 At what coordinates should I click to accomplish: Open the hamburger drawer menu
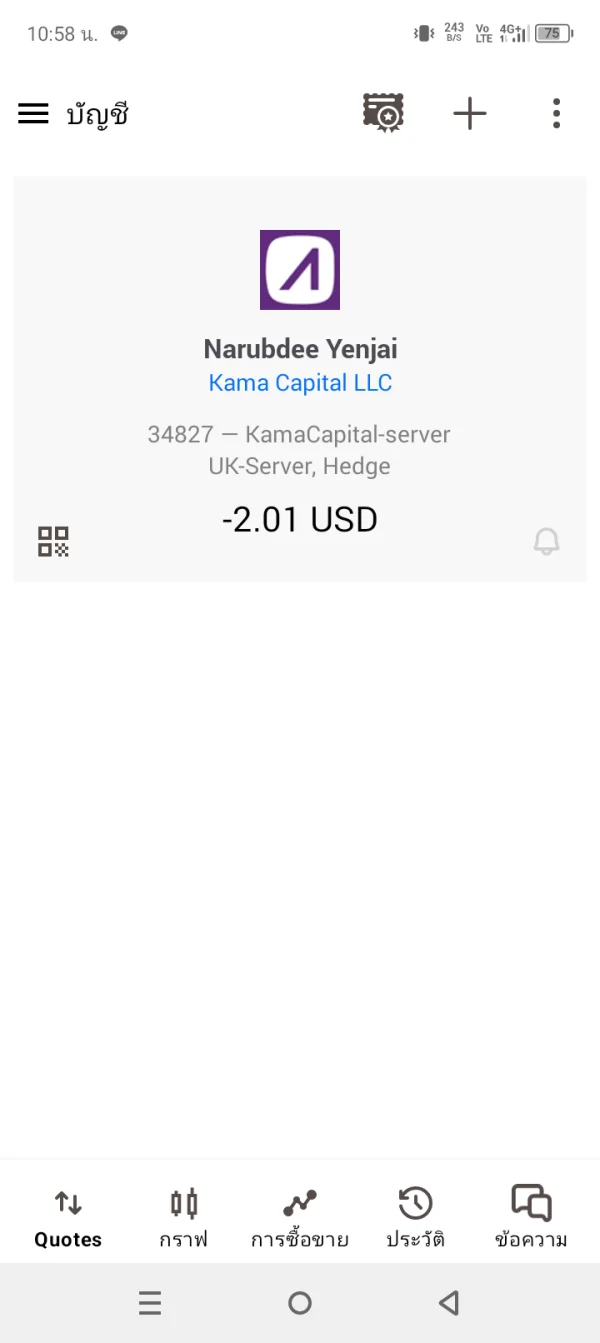(x=33, y=114)
